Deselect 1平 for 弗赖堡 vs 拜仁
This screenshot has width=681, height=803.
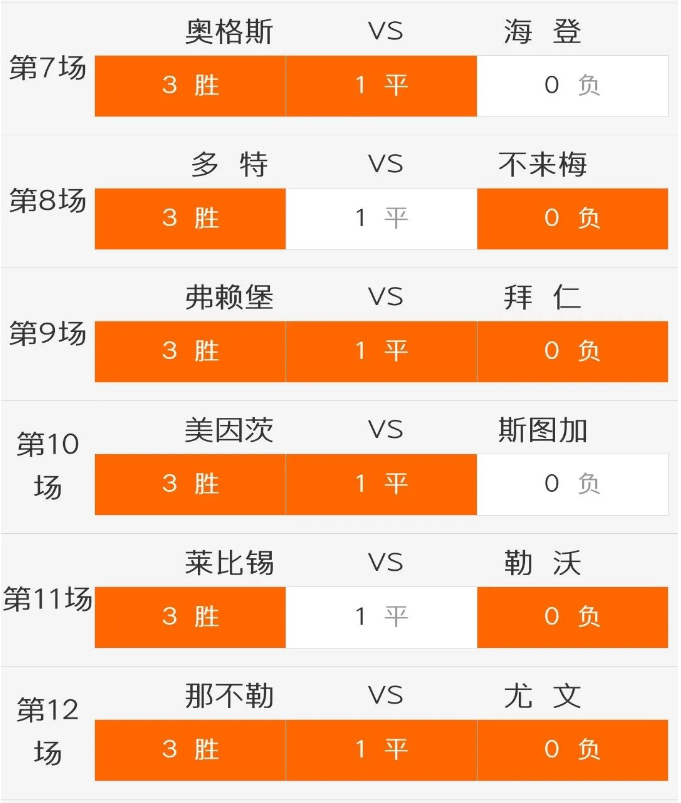(x=381, y=351)
